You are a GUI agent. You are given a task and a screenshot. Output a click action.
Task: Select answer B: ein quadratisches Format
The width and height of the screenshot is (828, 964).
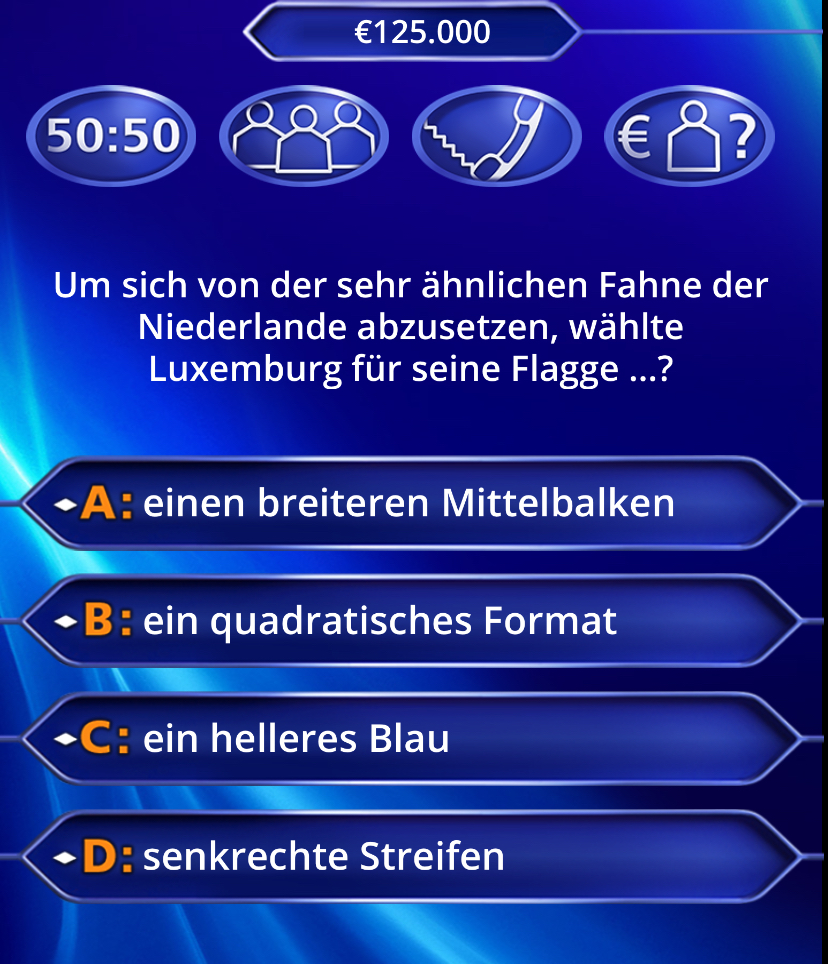pos(410,621)
